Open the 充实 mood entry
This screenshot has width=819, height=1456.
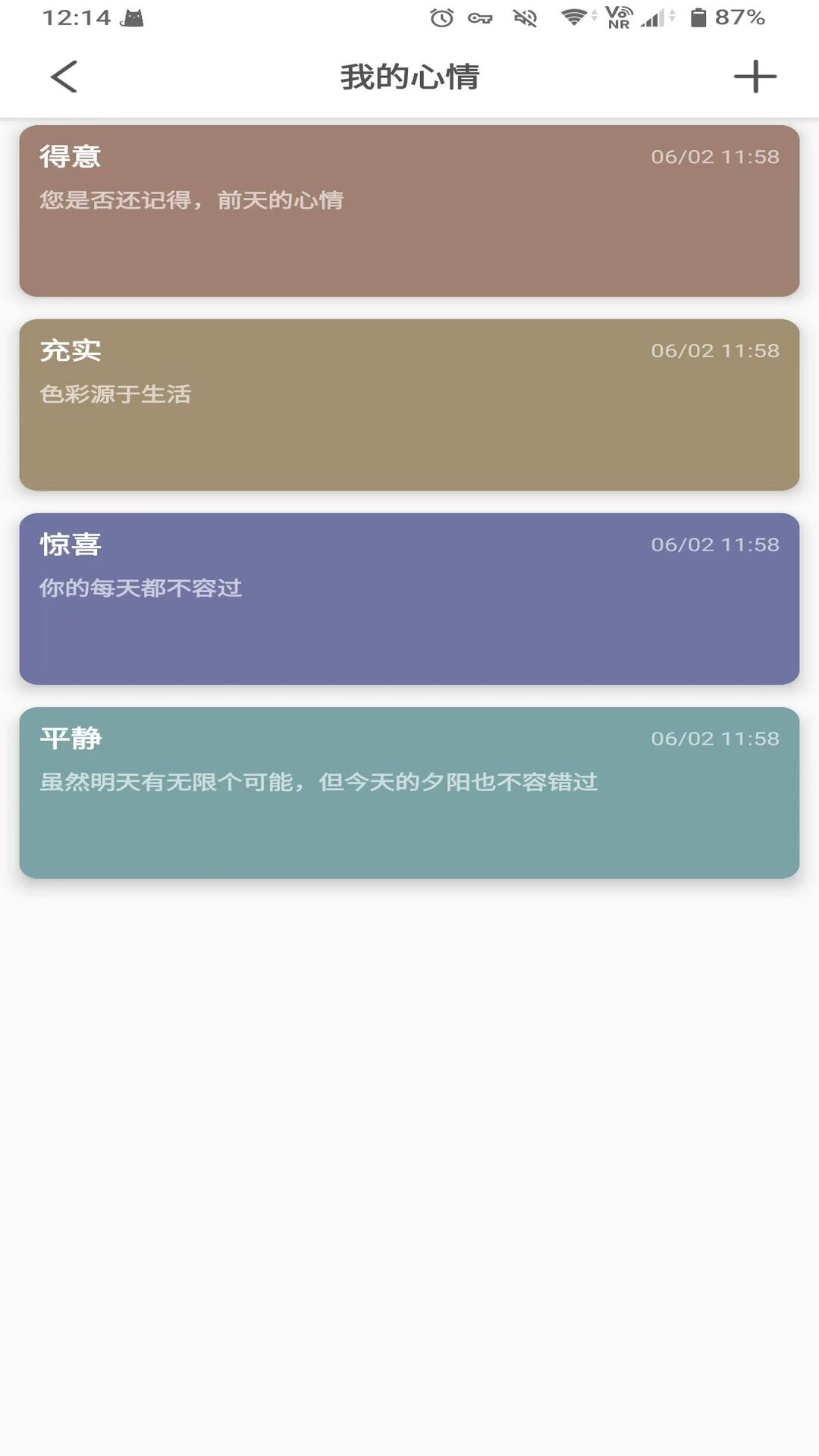[409, 404]
